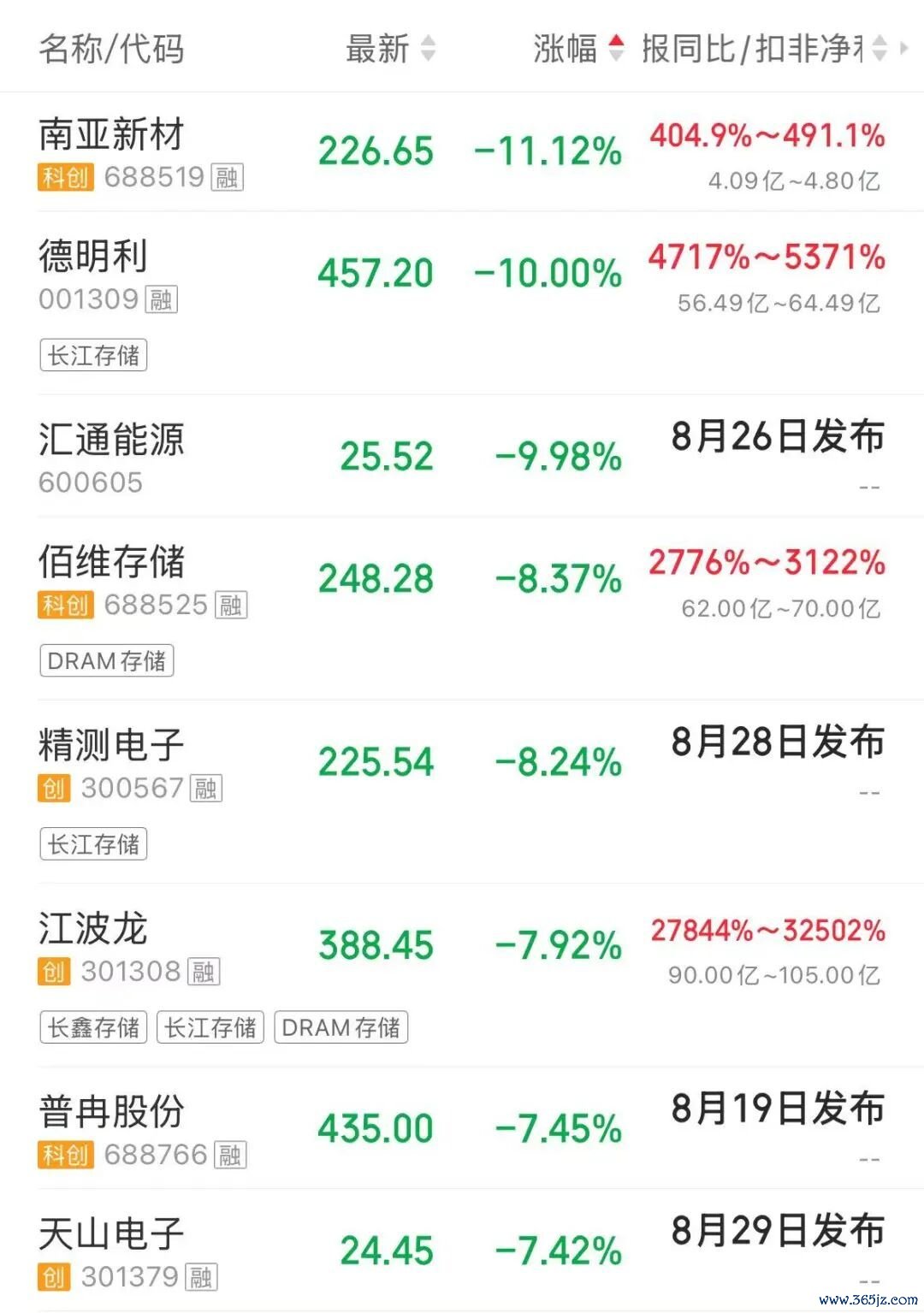Tap the 长江存储 tag under 精测电子
The height and width of the screenshot is (1313, 924).
(93, 844)
